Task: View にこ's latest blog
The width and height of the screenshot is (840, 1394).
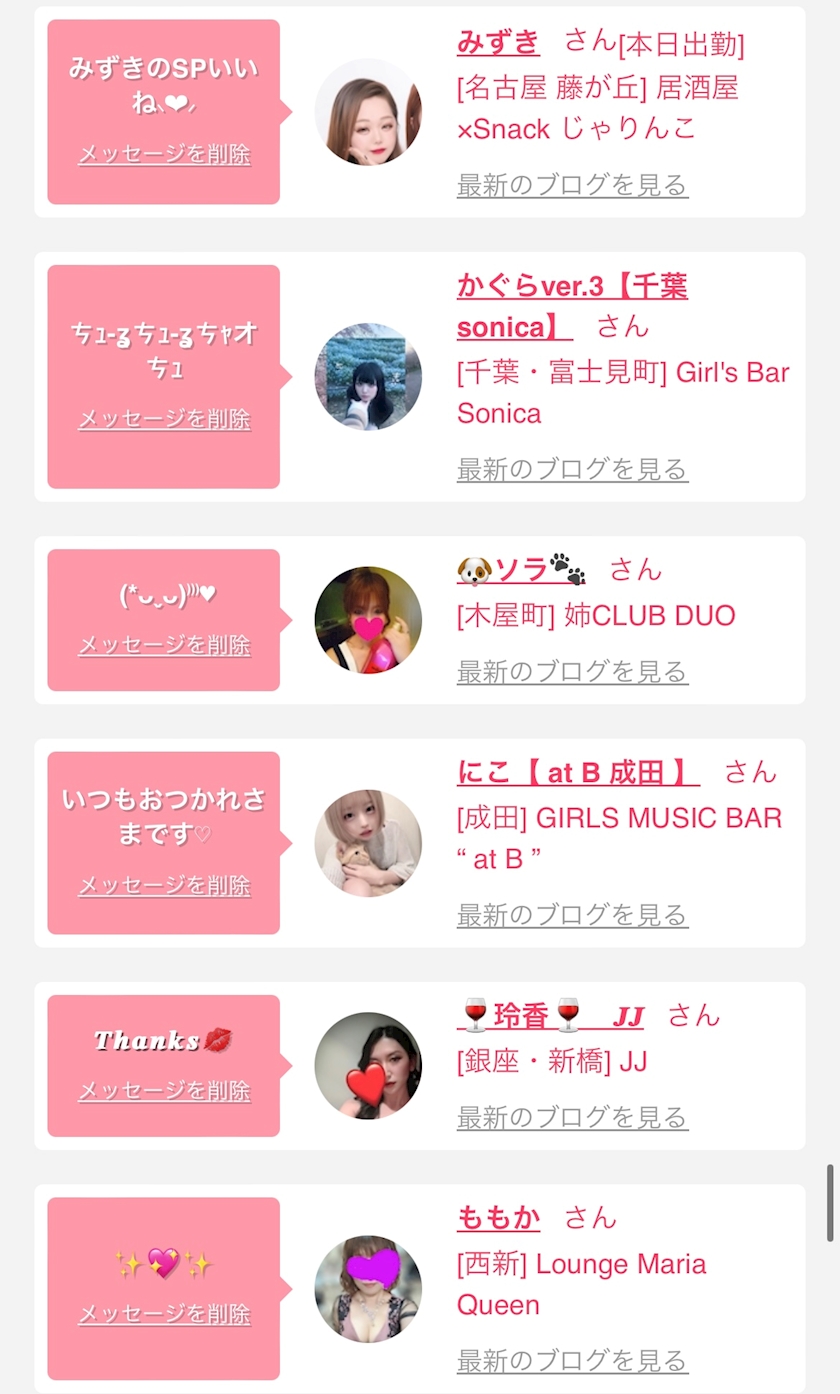Action: click(572, 915)
